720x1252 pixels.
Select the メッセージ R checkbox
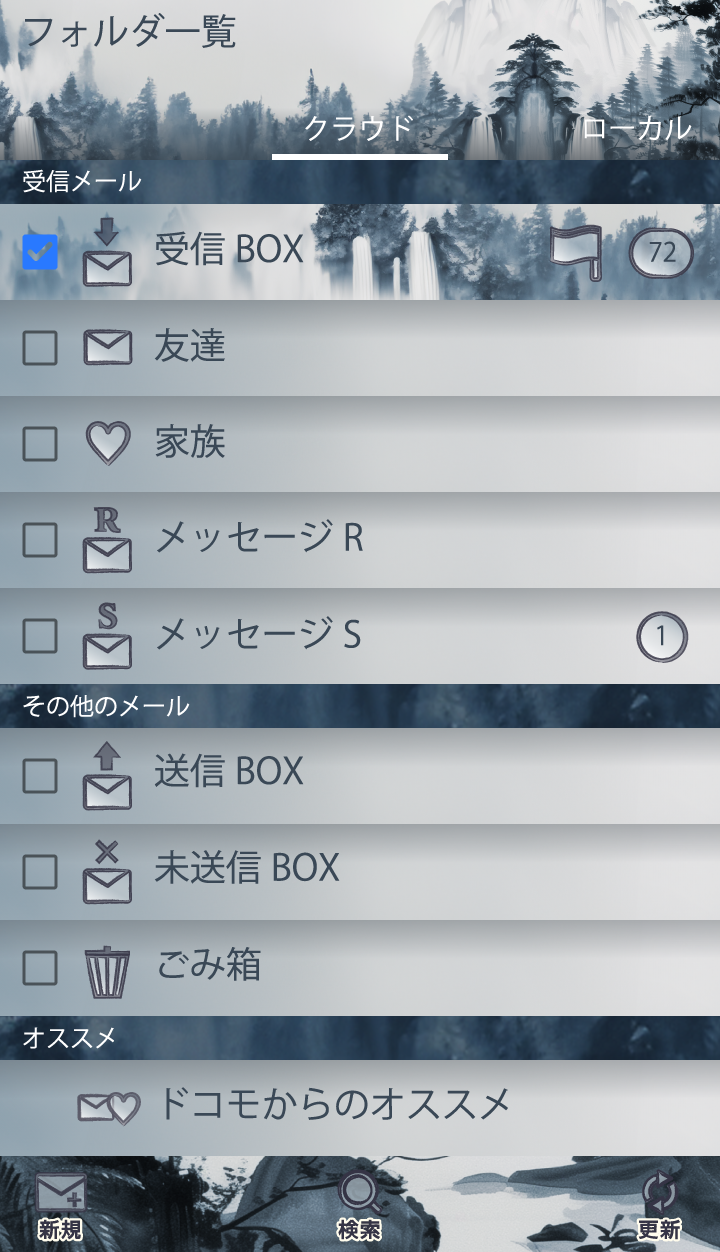pos(40,540)
